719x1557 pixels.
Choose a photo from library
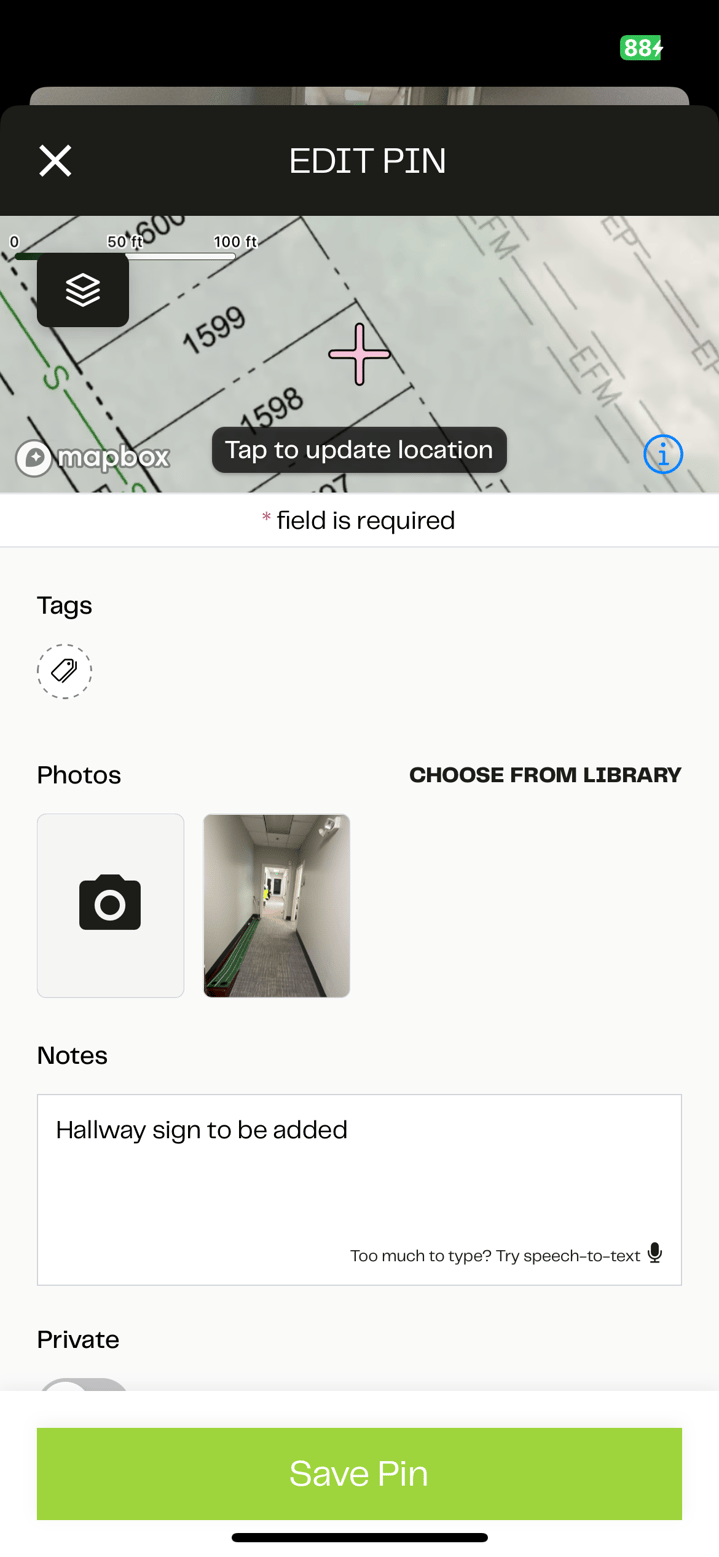click(545, 775)
